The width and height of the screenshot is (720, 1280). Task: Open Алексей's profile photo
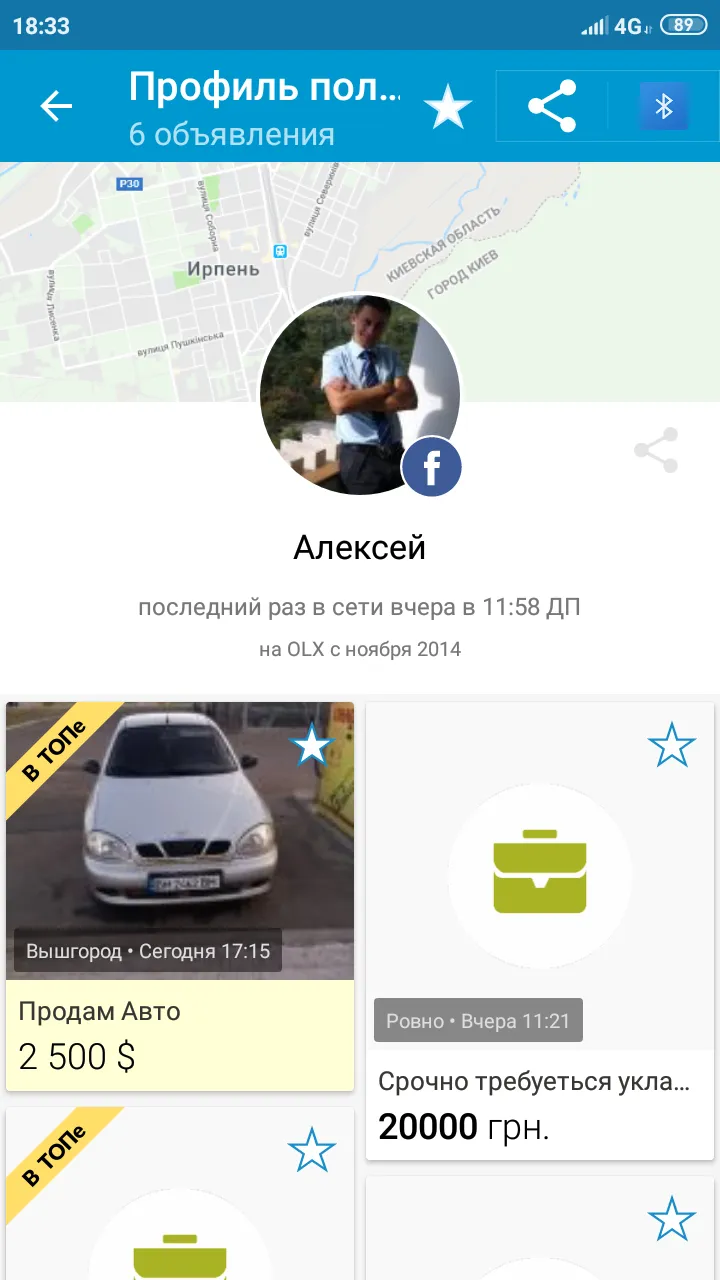point(360,394)
